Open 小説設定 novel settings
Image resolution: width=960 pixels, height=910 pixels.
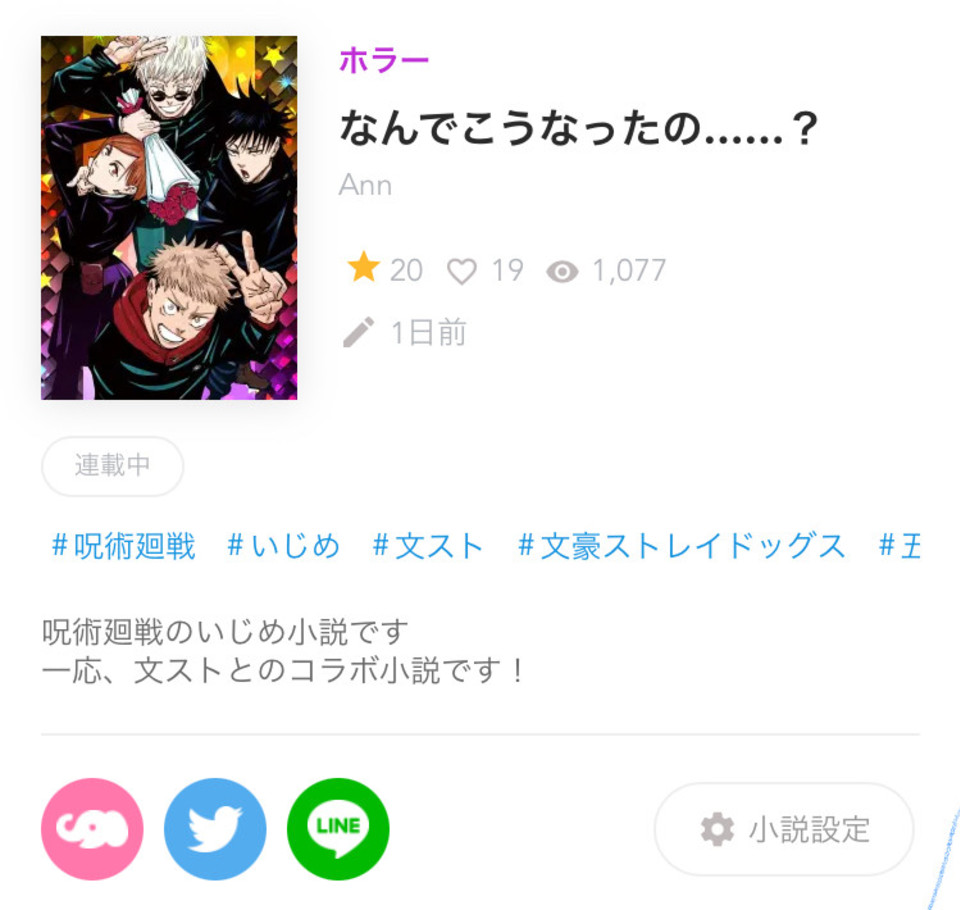(x=784, y=829)
